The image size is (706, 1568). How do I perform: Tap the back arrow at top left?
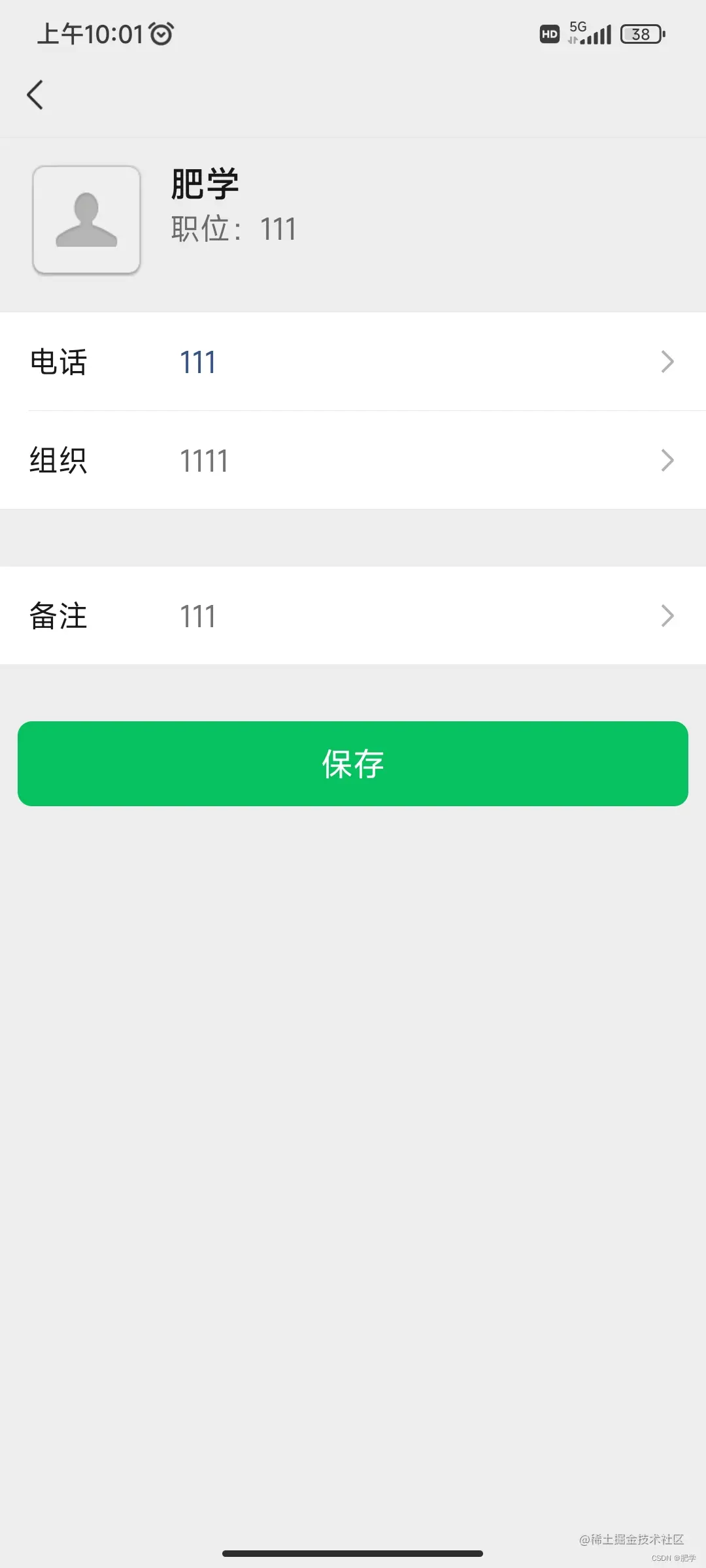tap(35, 94)
